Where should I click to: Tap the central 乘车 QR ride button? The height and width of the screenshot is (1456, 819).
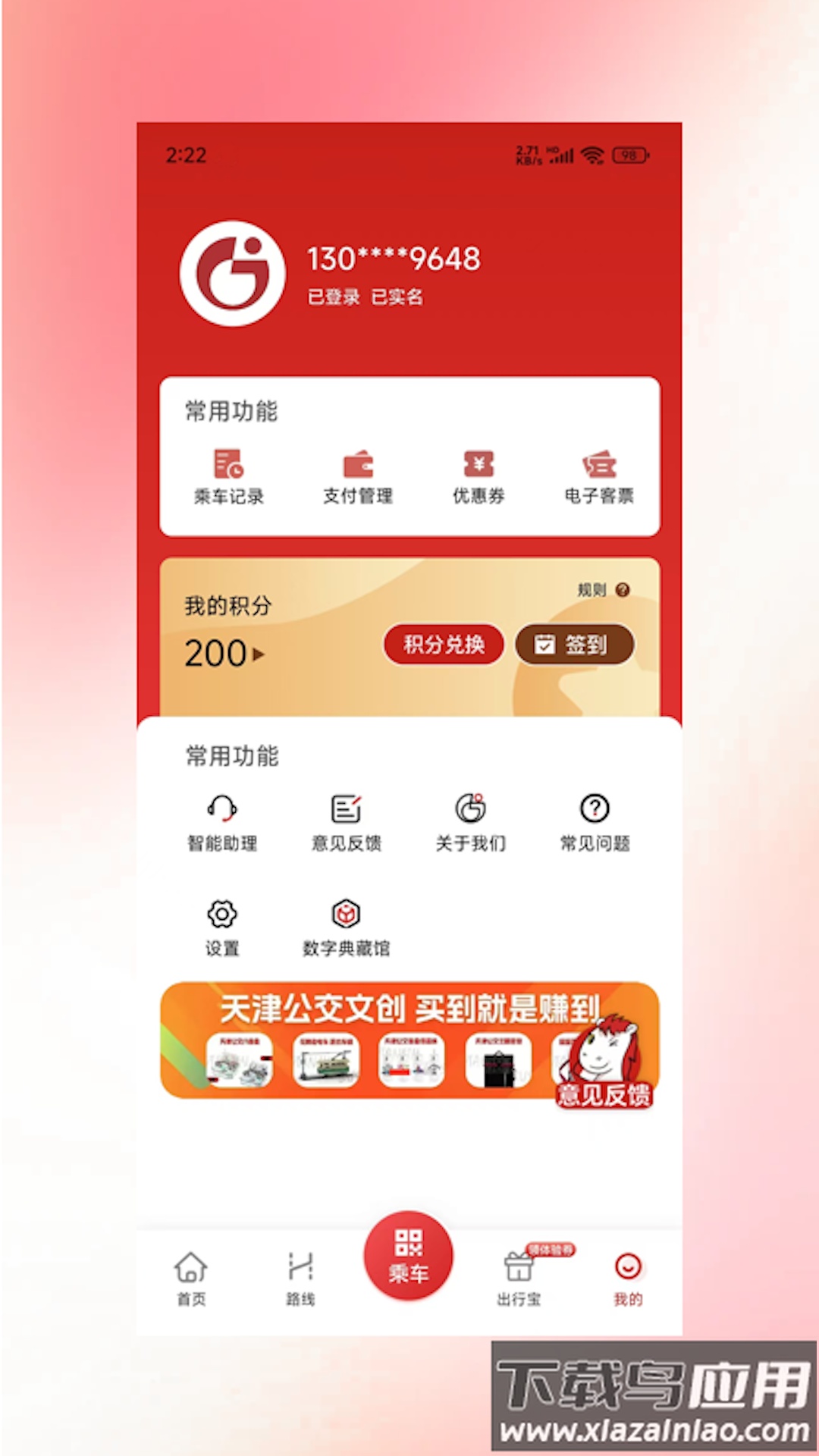(409, 1256)
